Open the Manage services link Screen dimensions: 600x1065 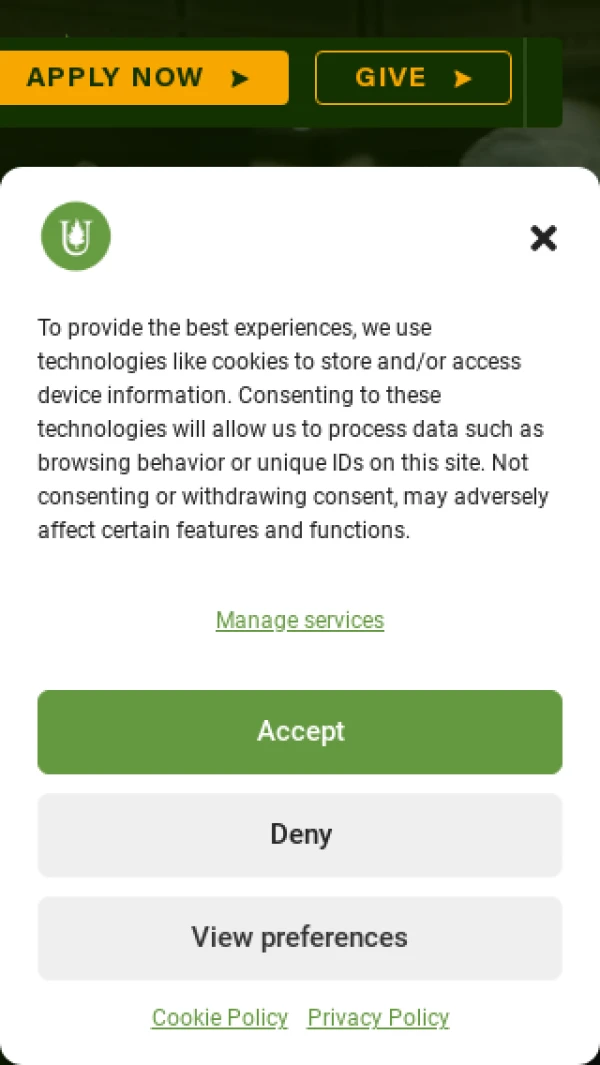pos(300,620)
